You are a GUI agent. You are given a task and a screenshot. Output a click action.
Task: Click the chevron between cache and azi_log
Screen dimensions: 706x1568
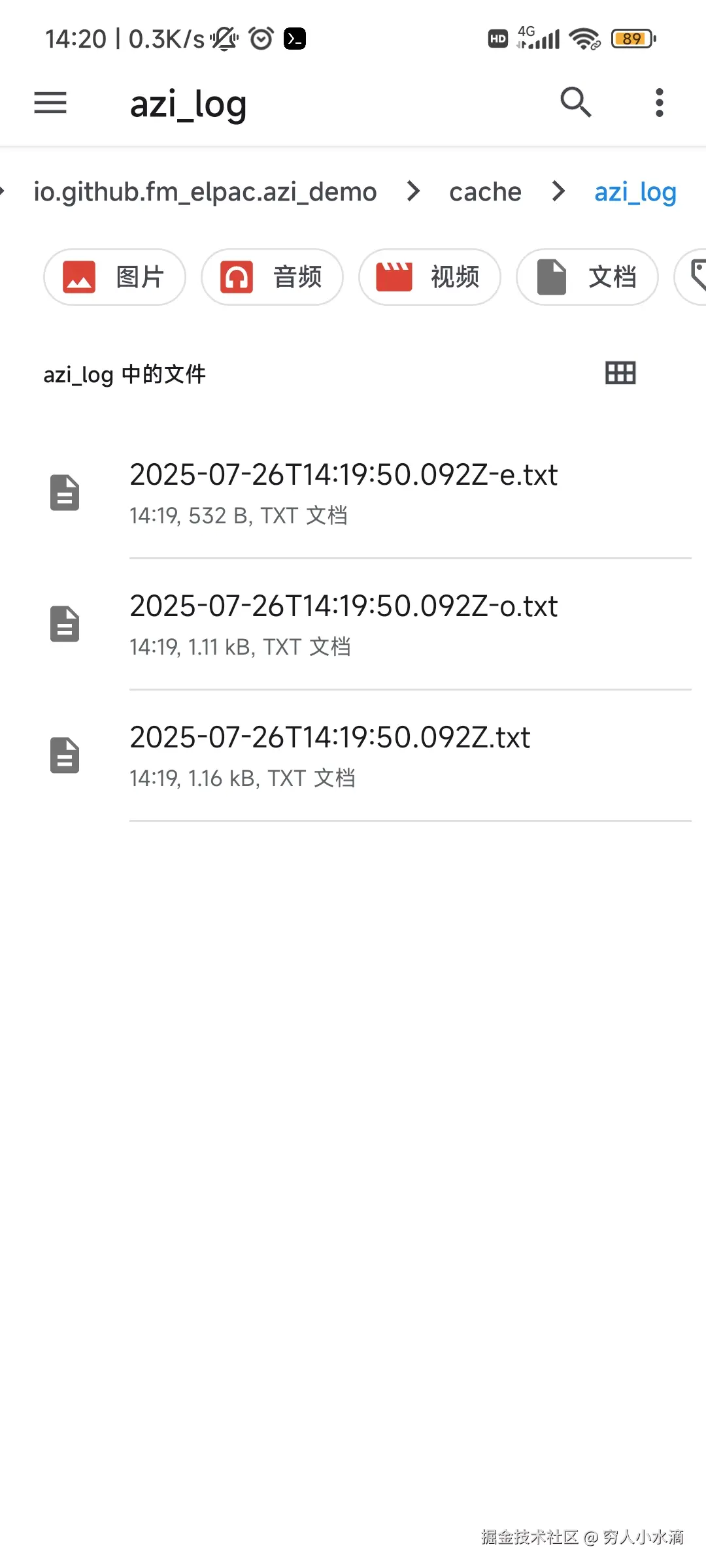coord(559,191)
